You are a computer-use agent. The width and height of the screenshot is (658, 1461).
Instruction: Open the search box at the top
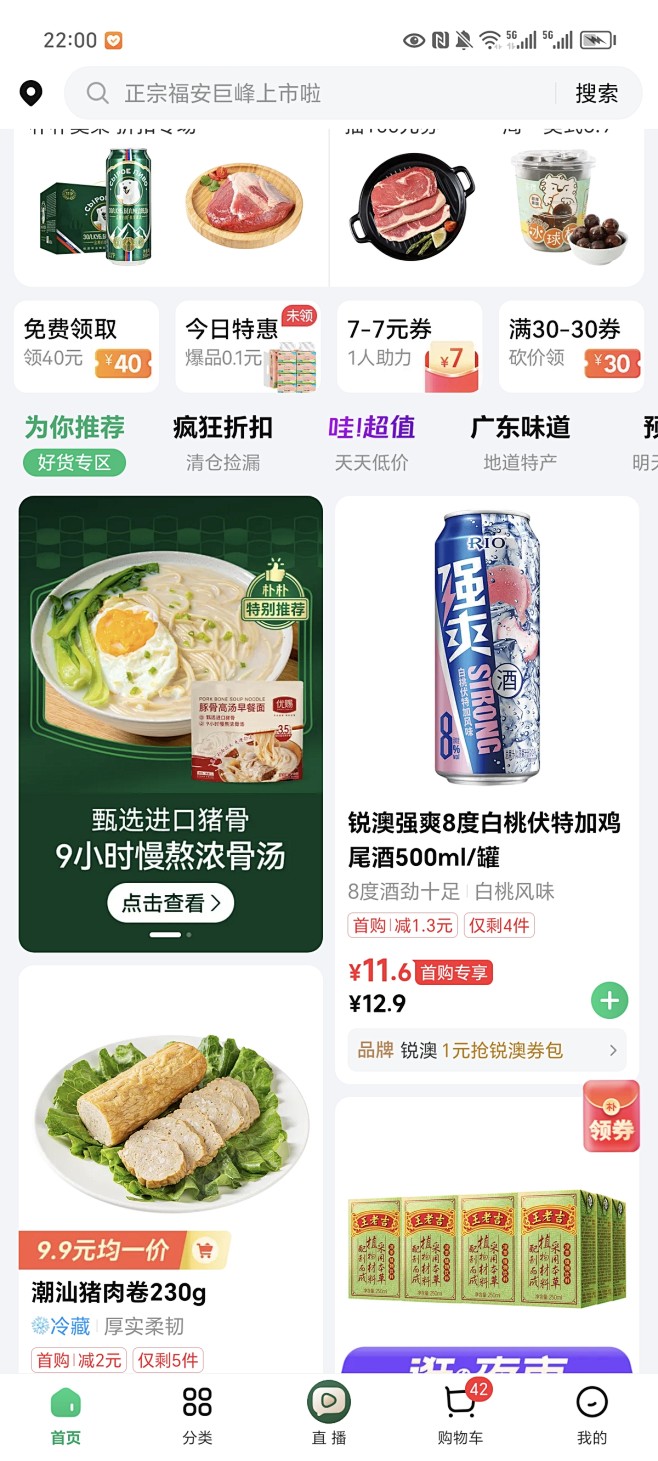(x=310, y=94)
